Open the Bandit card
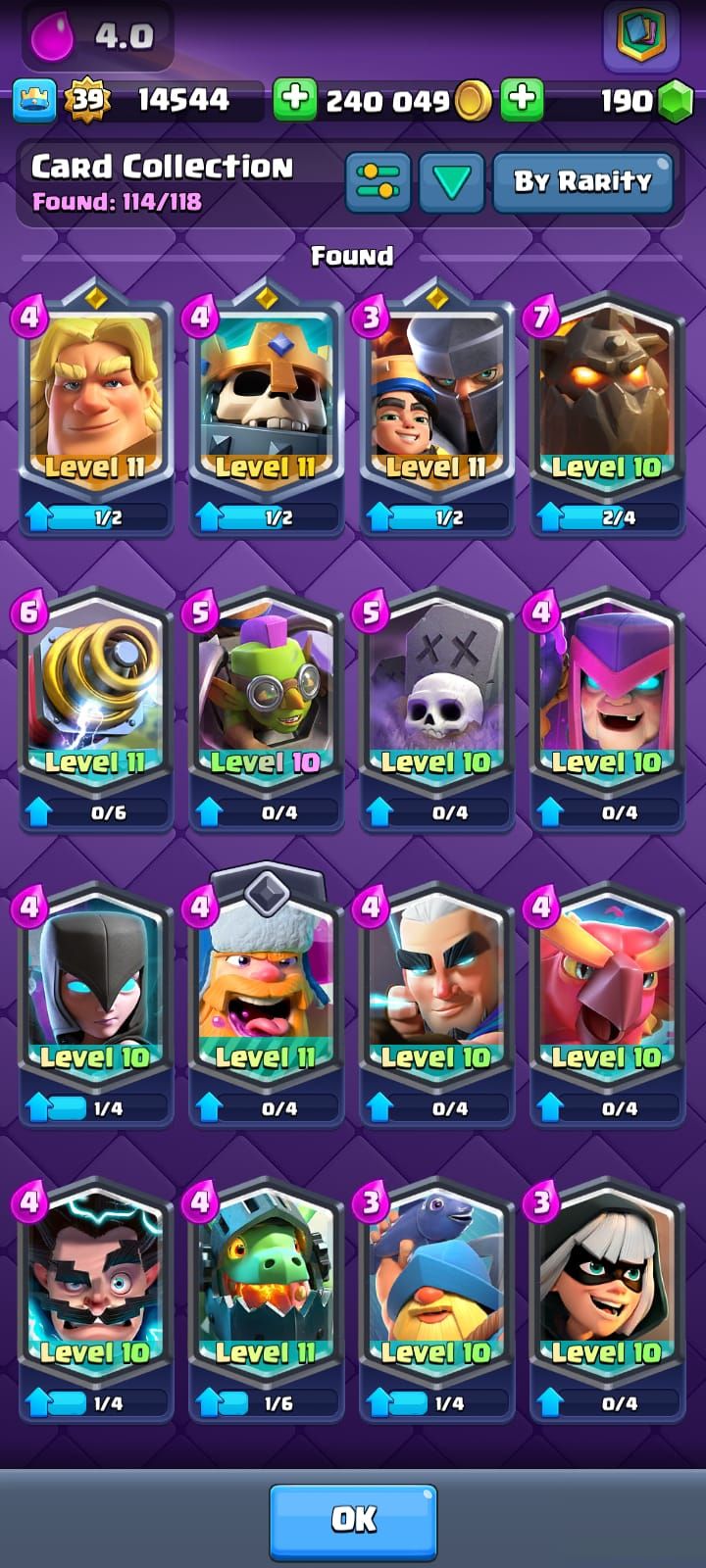 click(x=607, y=1300)
